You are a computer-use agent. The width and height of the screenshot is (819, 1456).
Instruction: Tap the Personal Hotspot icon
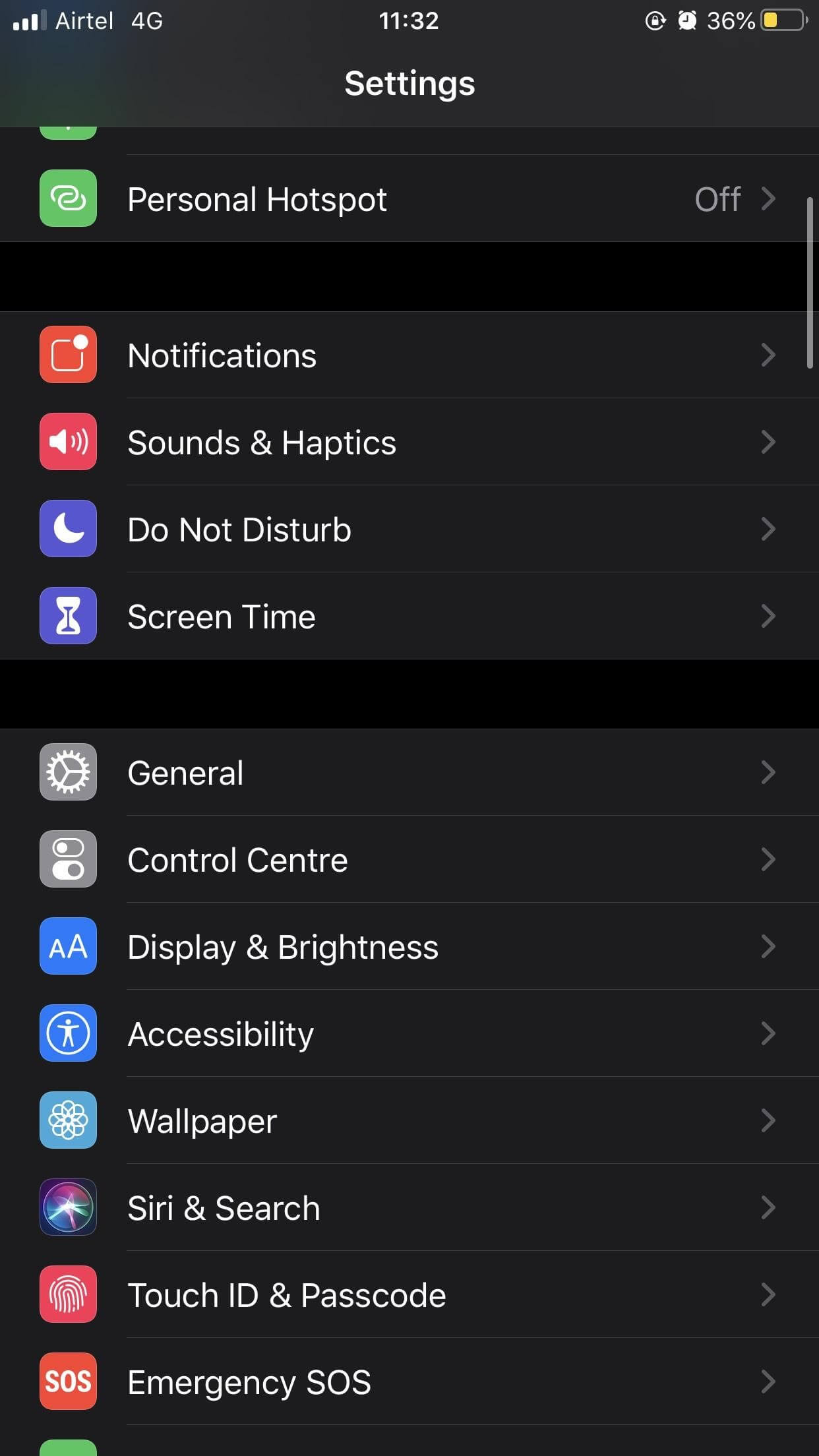(68, 198)
